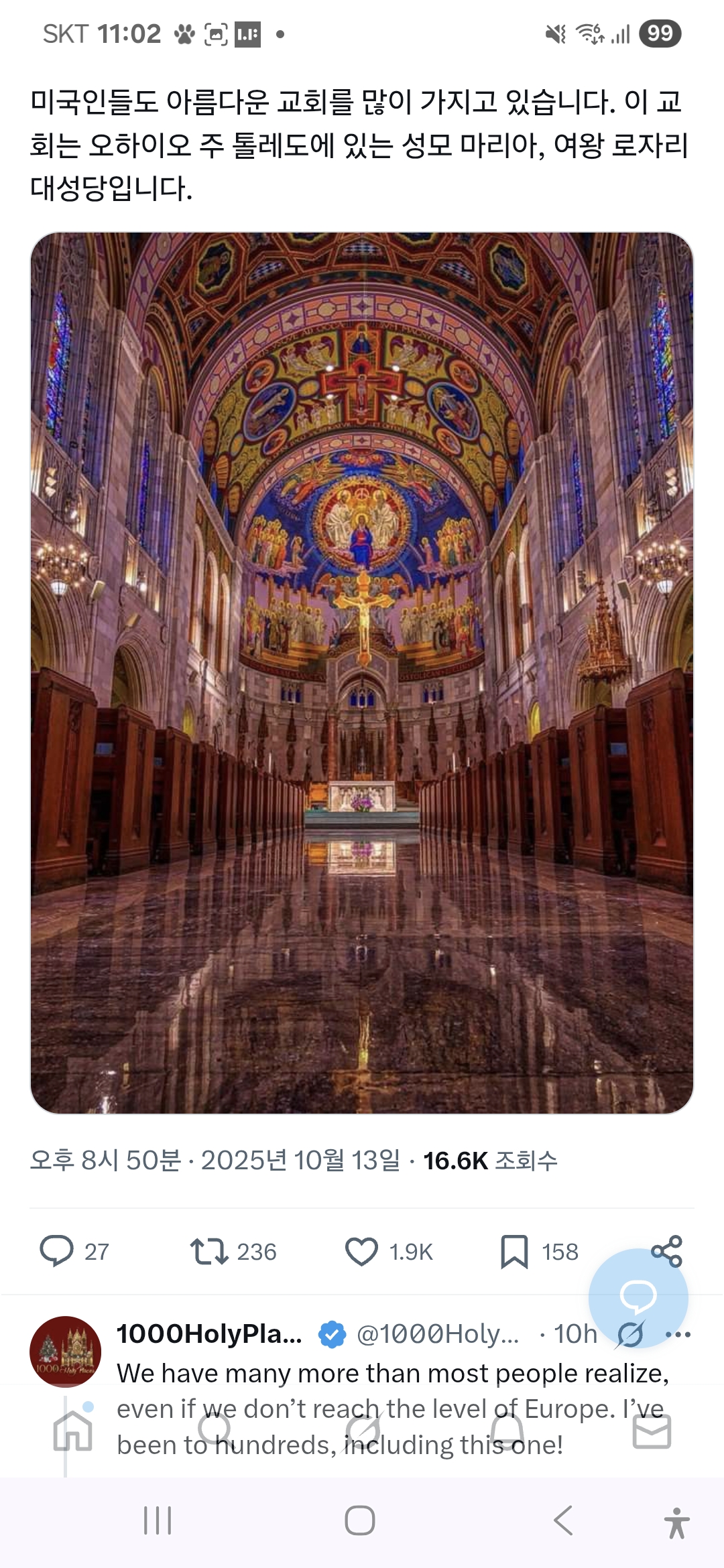Repost the tweet with 236 reposts
The width and height of the screenshot is (724, 1568).
tap(210, 1251)
